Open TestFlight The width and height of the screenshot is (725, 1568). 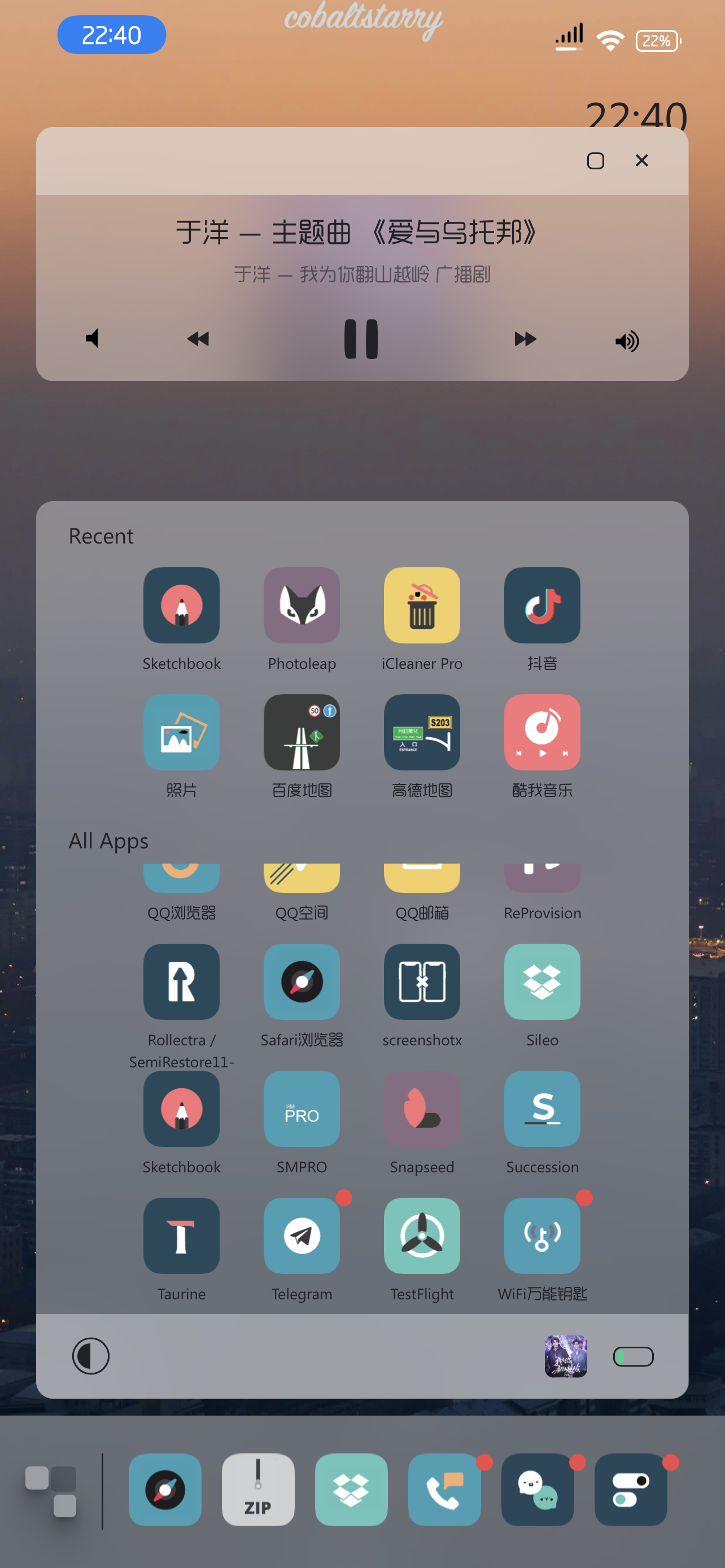pyautogui.click(x=421, y=1236)
